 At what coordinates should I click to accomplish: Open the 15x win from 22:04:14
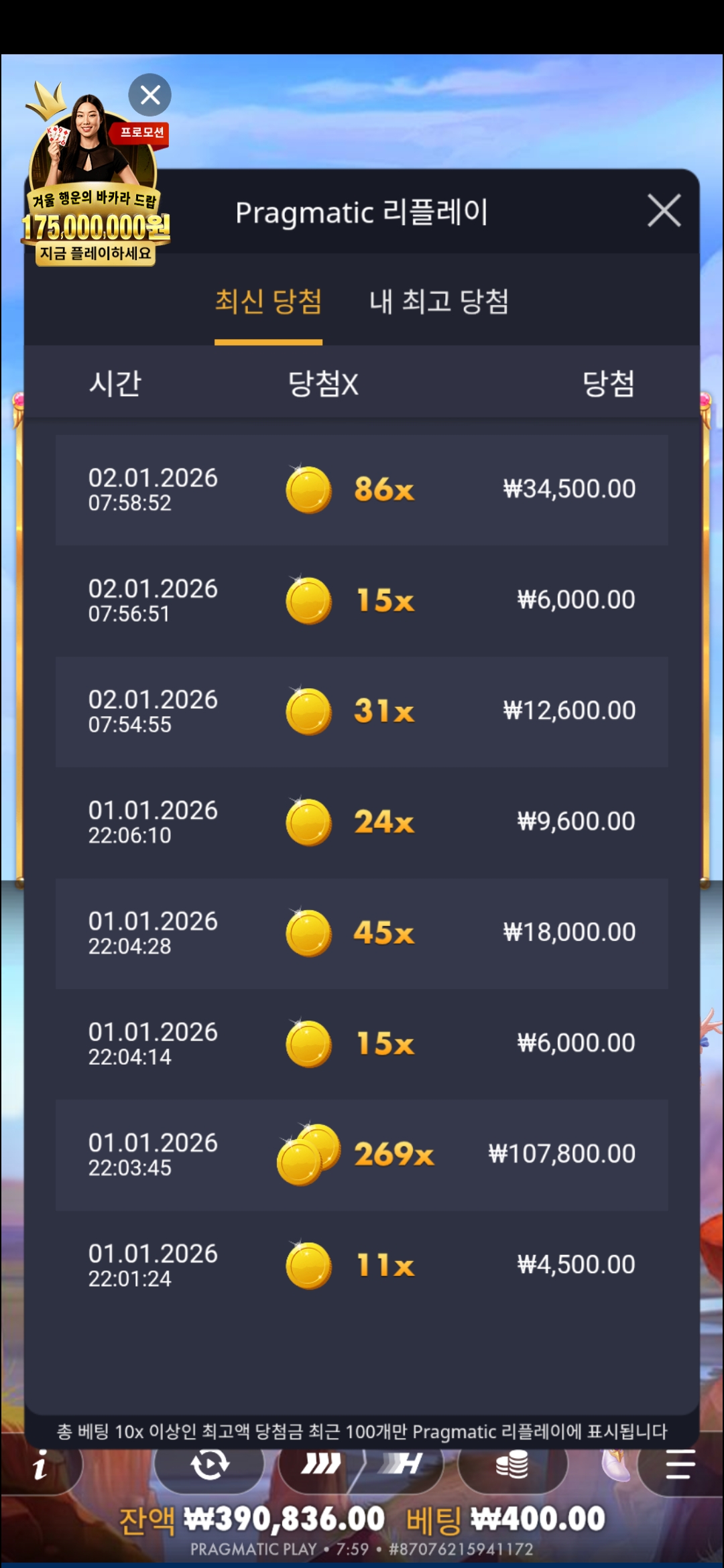[362, 1044]
